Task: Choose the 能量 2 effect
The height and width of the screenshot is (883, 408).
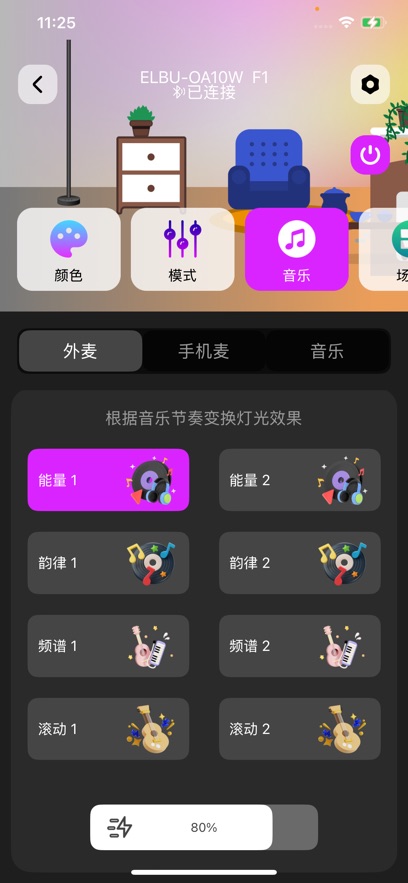Action: [x=299, y=480]
